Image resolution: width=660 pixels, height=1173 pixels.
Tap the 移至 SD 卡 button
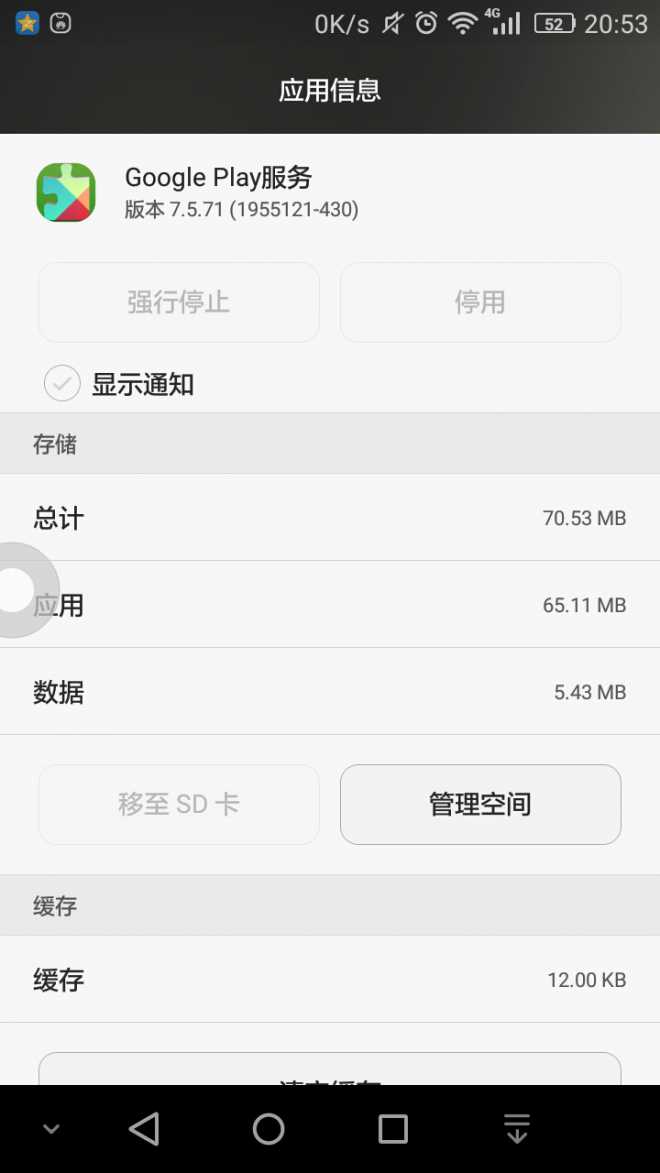(x=179, y=804)
